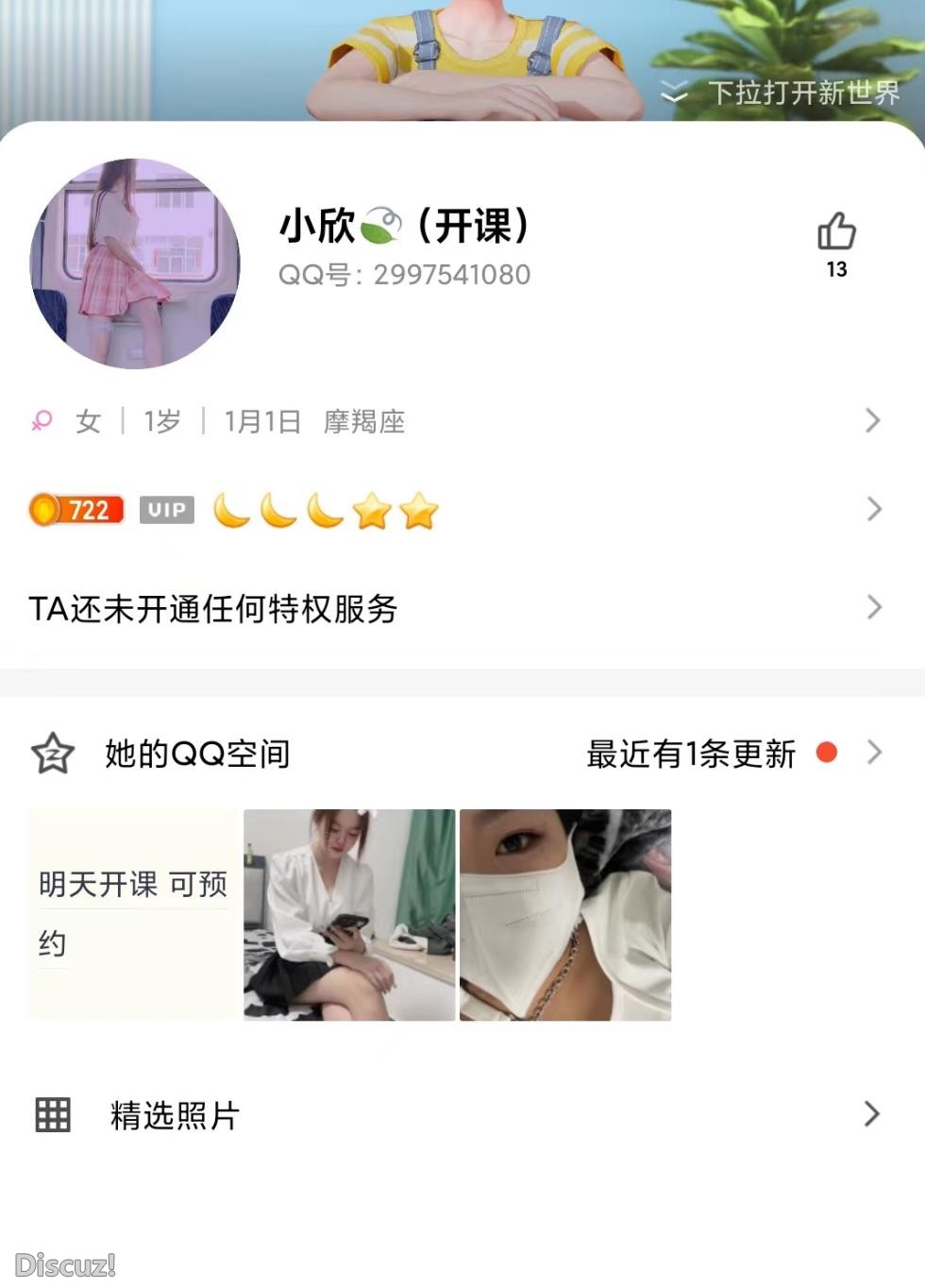Select the VIP badge icon
Viewport: 925px width, 1288px height.
[166, 510]
